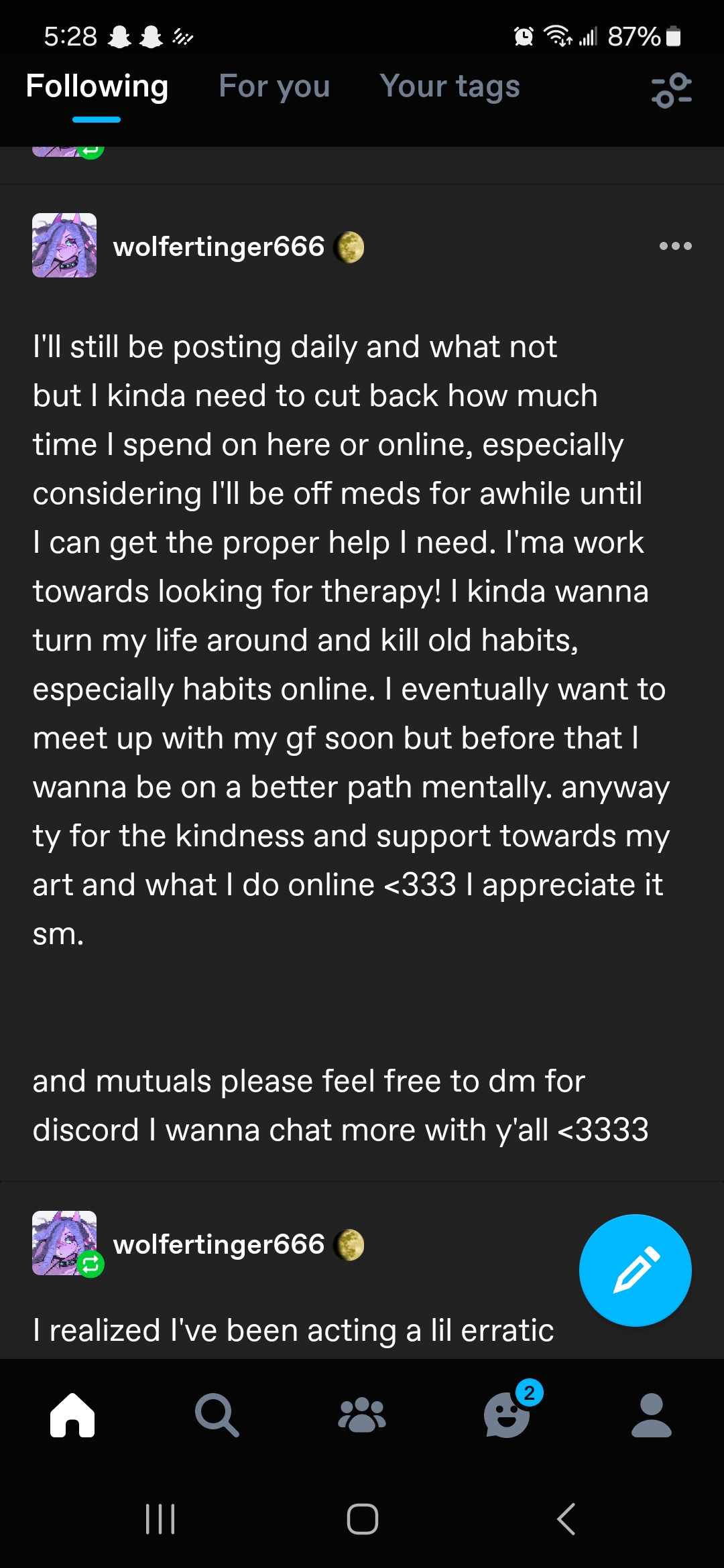The image size is (724, 1568).
Task: Tap the system back button
Action: [x=566, y=1518]
